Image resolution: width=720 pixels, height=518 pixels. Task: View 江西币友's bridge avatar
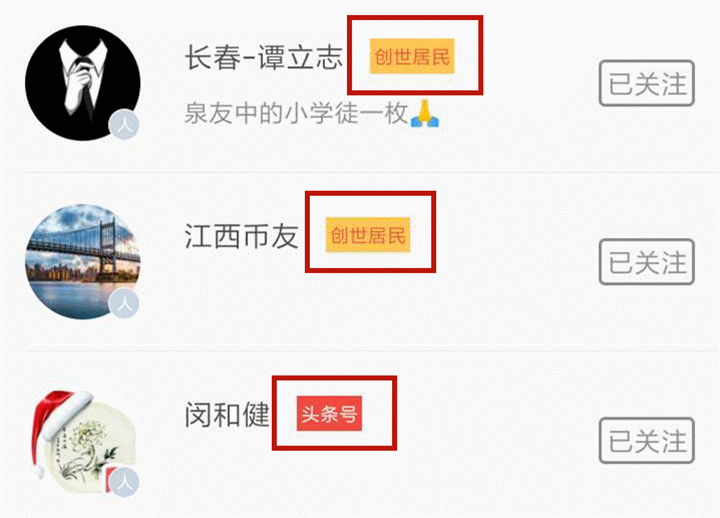[x=82, y=260]
